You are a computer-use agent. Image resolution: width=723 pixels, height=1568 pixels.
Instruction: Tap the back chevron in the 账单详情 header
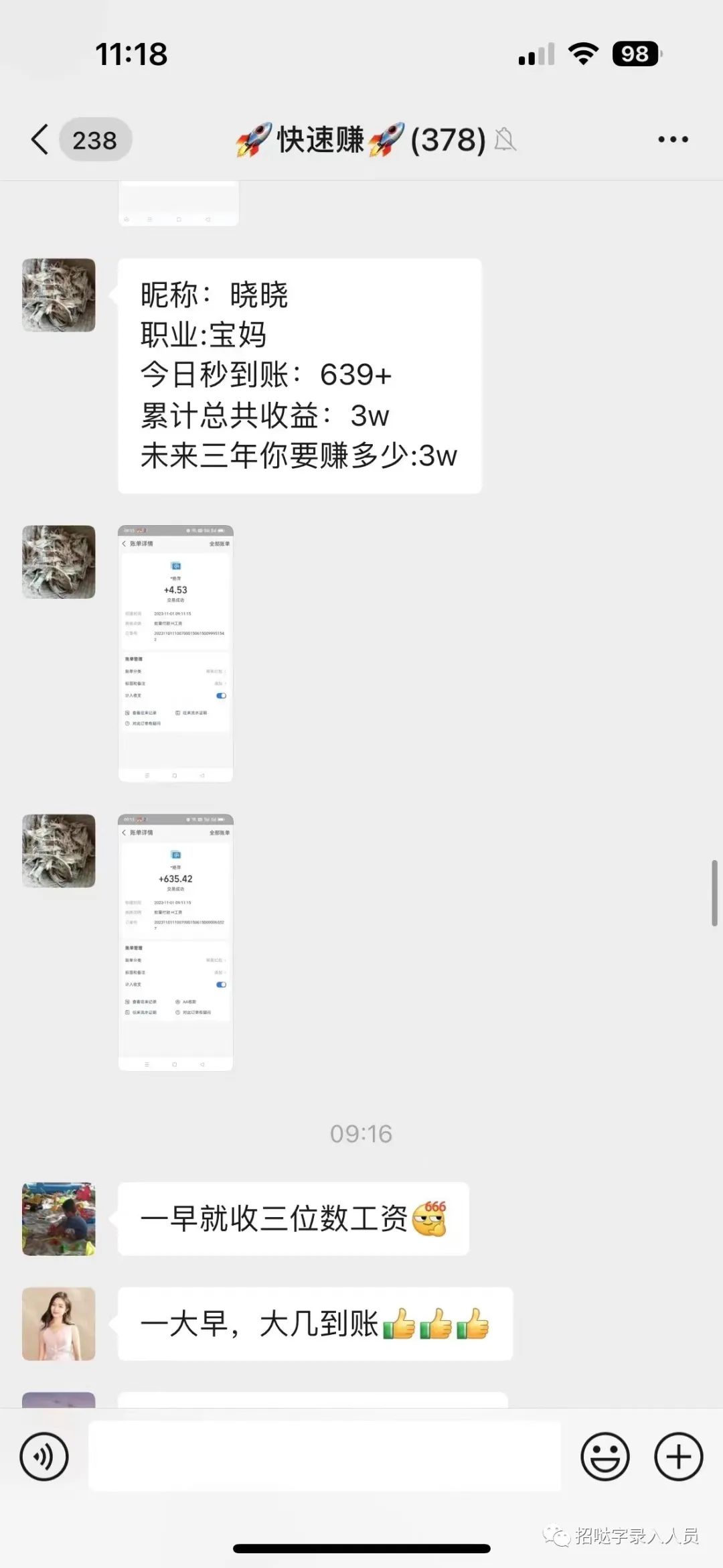click(125, 544)
